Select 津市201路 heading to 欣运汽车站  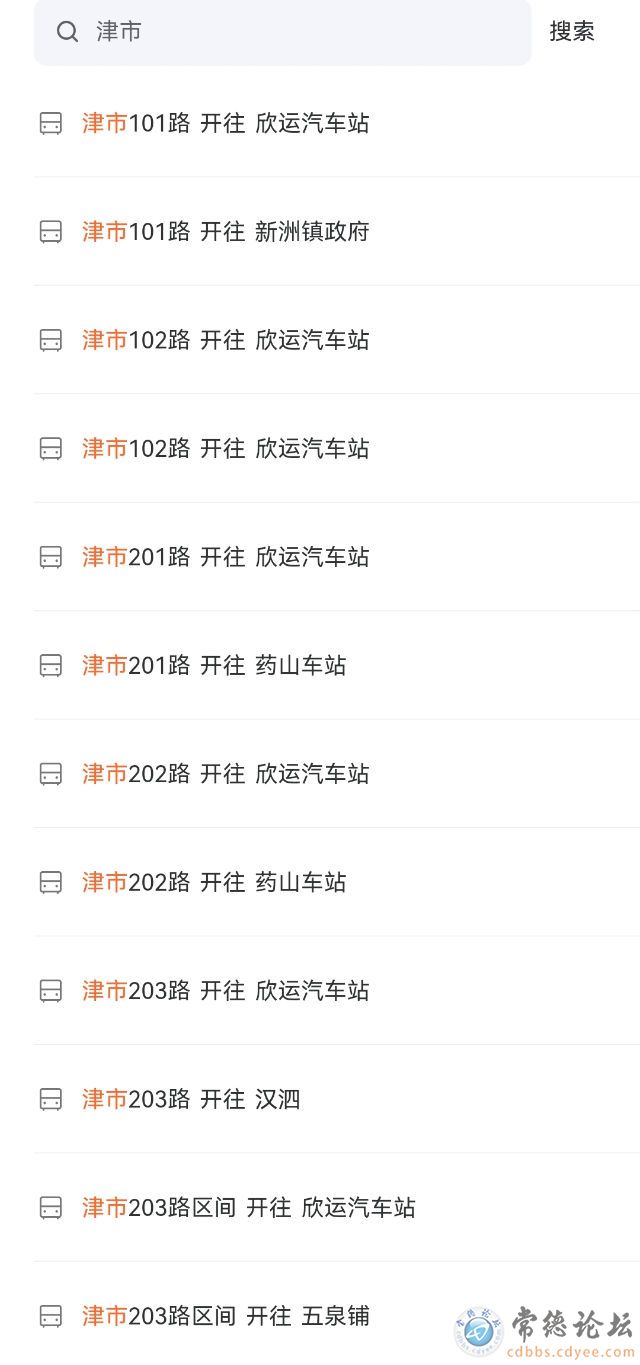click(x=337, y=557)
